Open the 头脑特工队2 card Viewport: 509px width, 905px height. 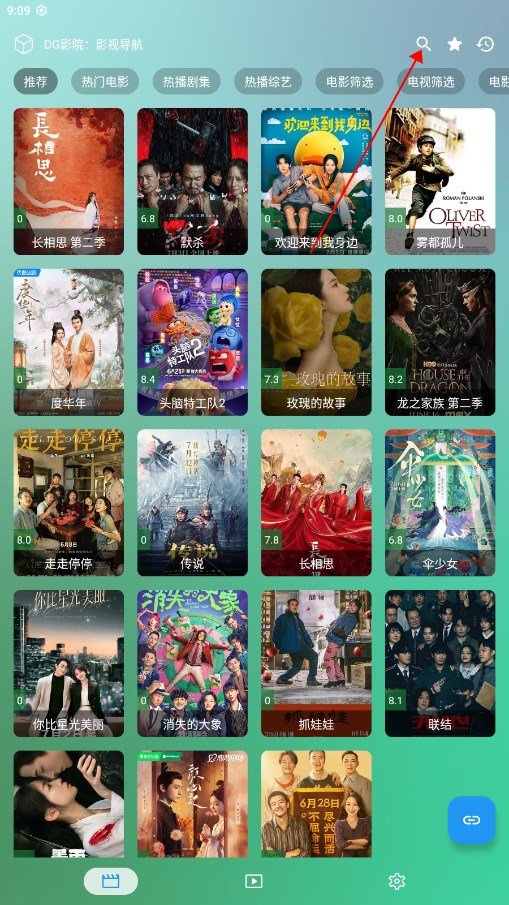tap(192, 342)
